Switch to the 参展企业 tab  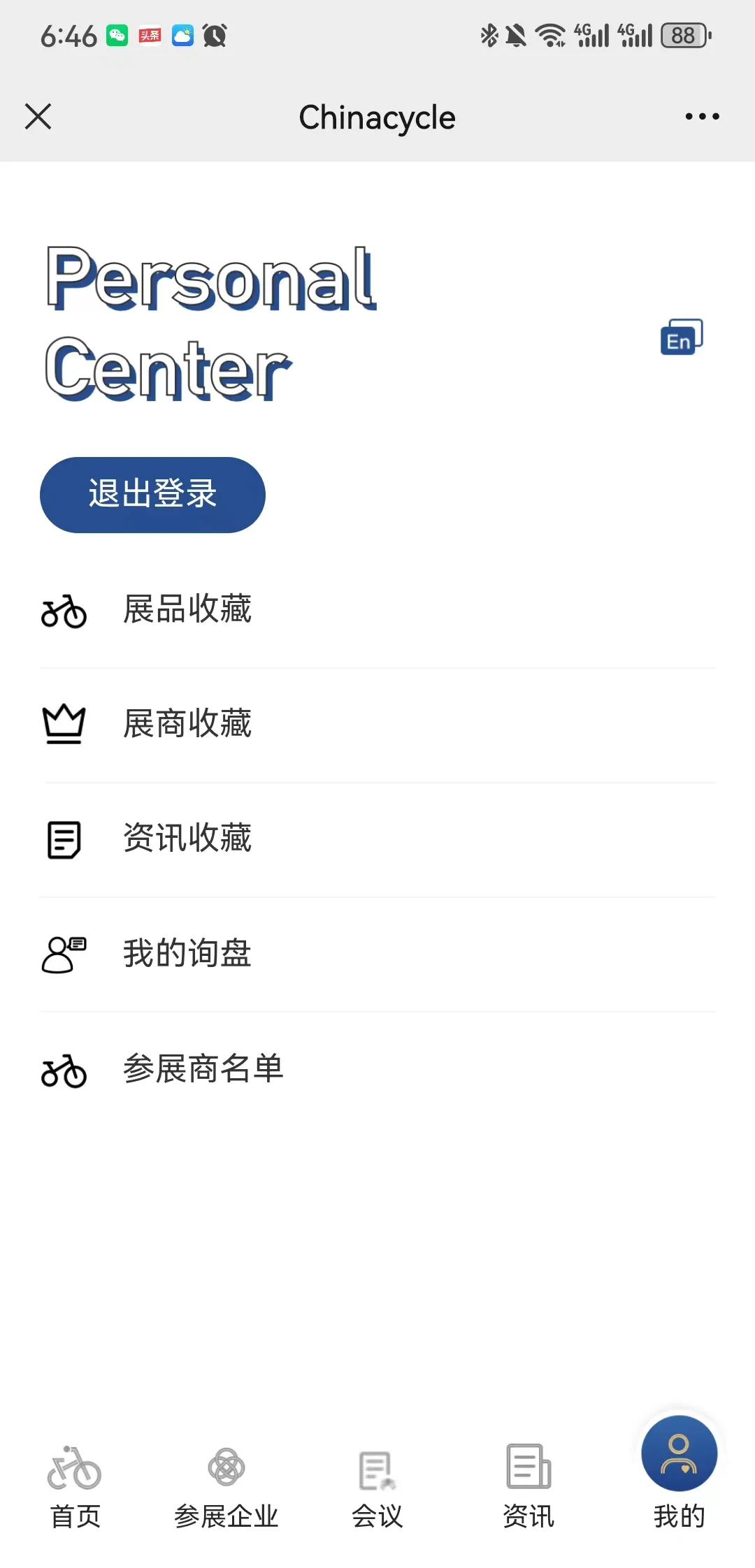[226, 1486]
